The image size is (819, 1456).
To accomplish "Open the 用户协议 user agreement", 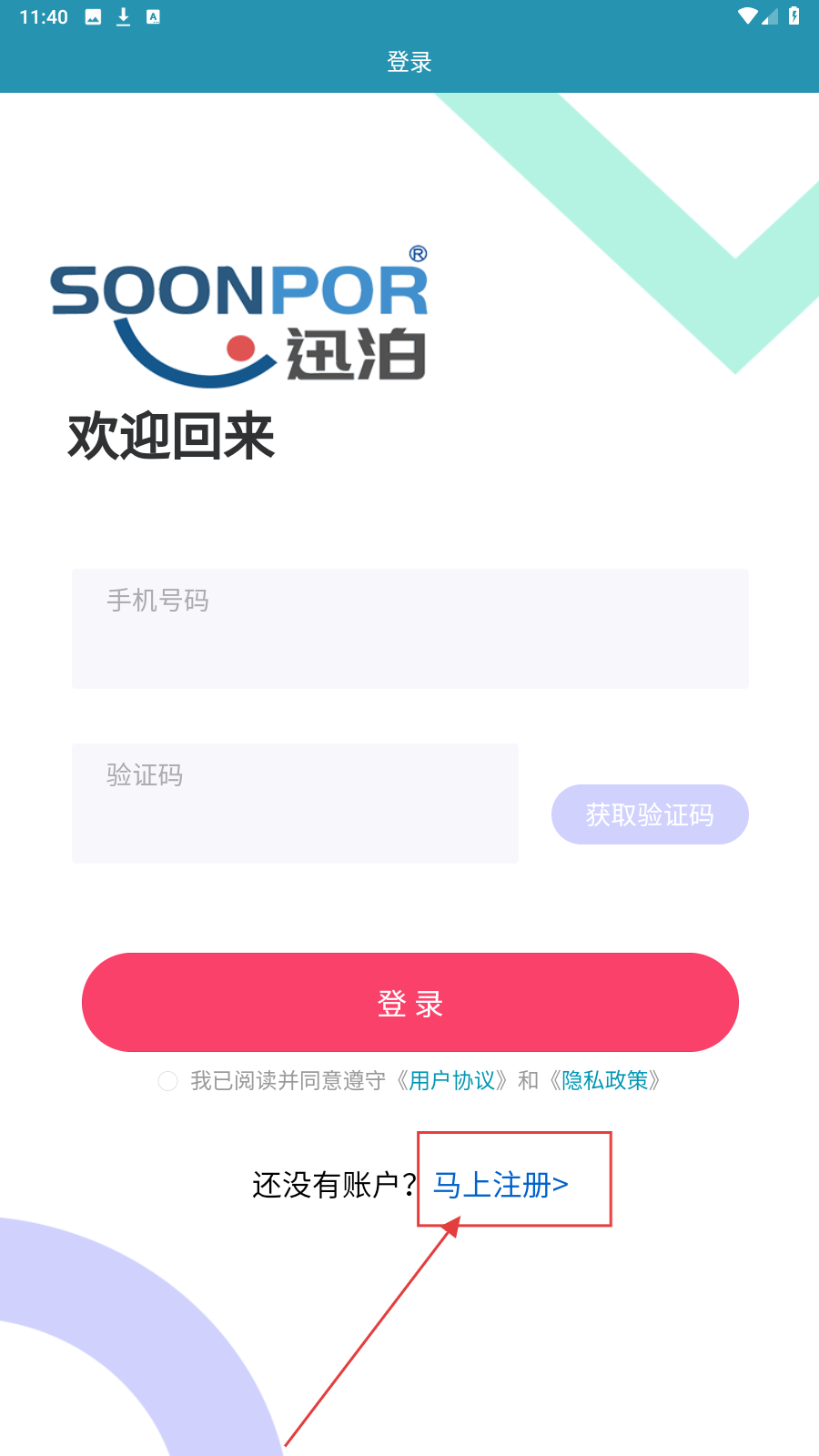I will click(x=452, y=1080).
